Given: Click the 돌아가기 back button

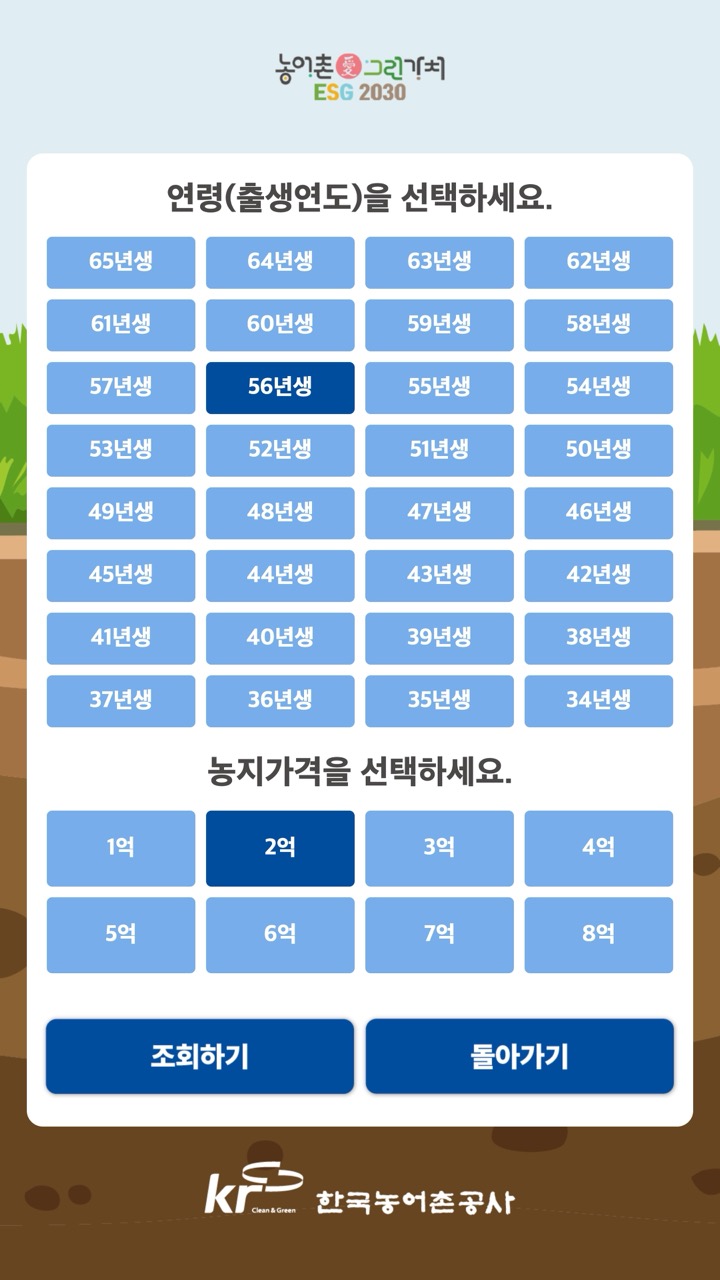Looking at the screenshot, I should point(520,1056).
